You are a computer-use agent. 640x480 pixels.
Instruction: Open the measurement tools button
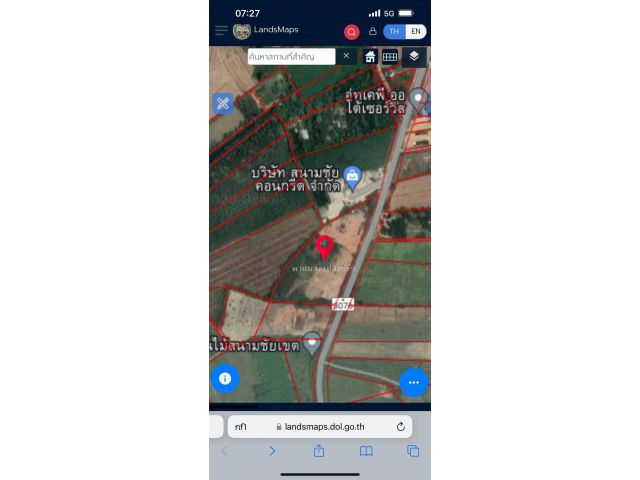coord(223,103)
